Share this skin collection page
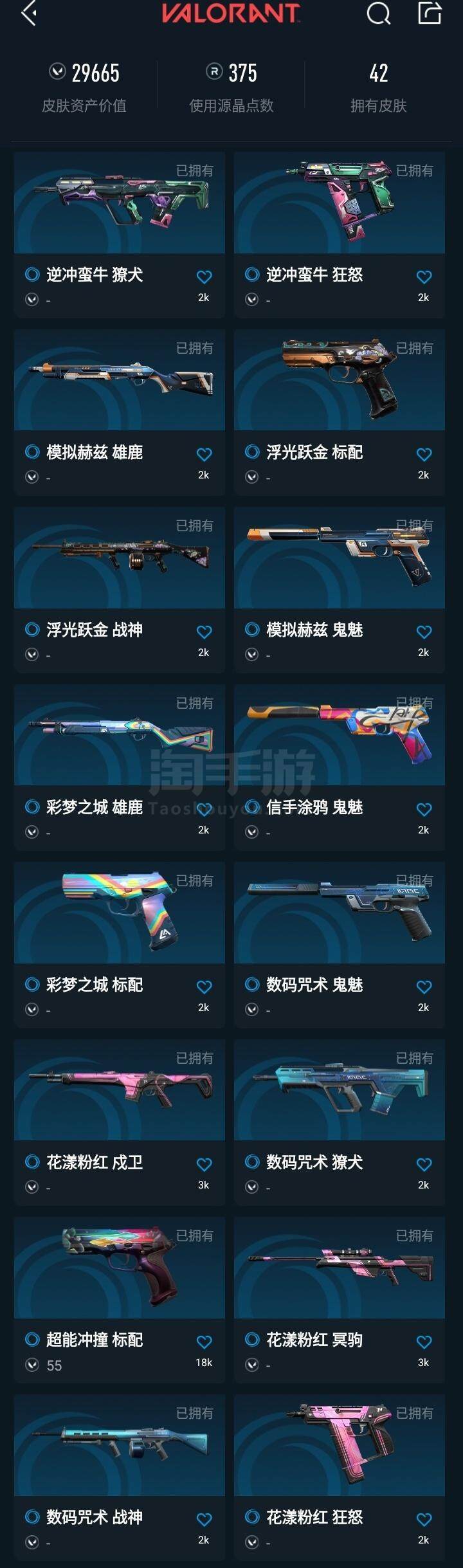The width and height of the screenshot is (463, 1568). [x=430, y=12]
